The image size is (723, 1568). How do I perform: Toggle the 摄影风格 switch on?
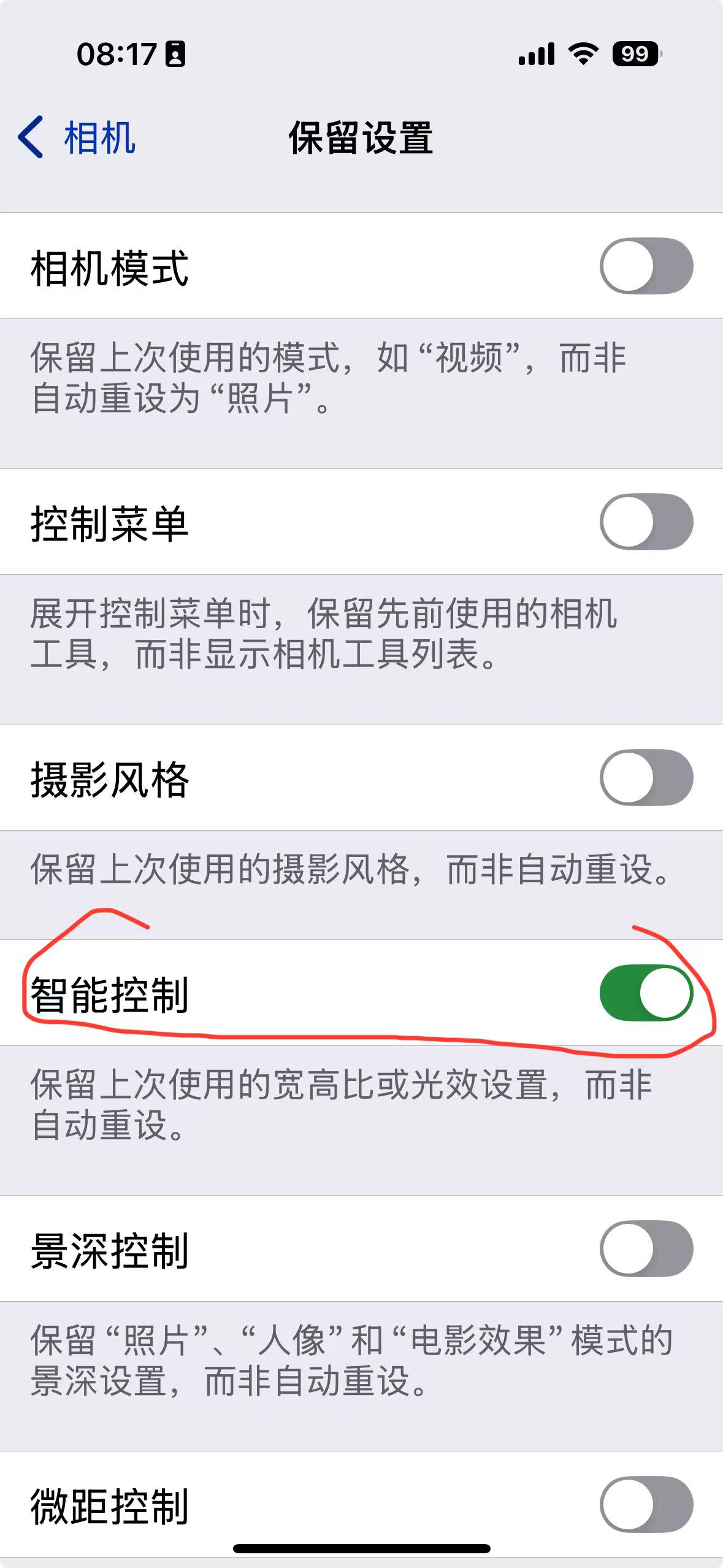(x=646, y=778)
